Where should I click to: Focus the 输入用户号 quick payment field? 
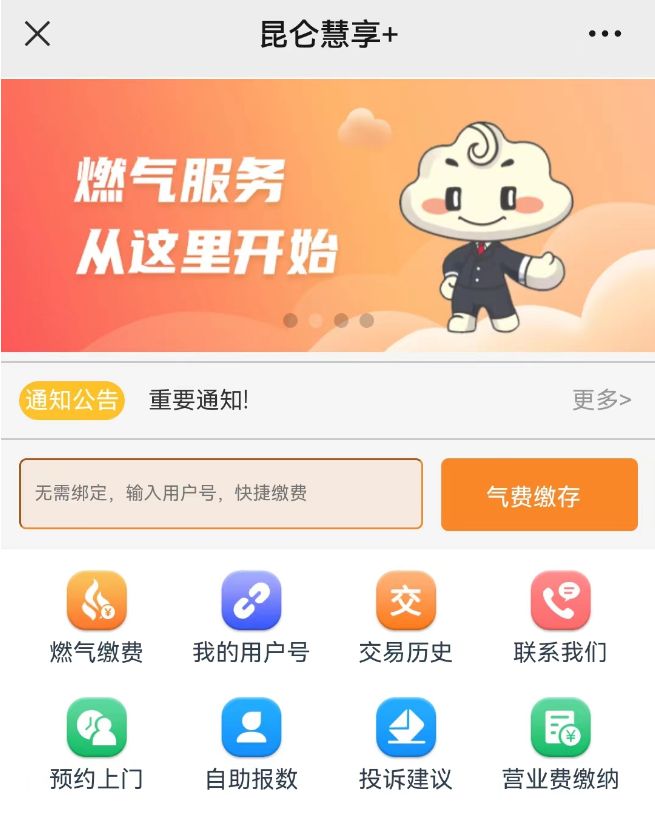(x=221, y=493)
